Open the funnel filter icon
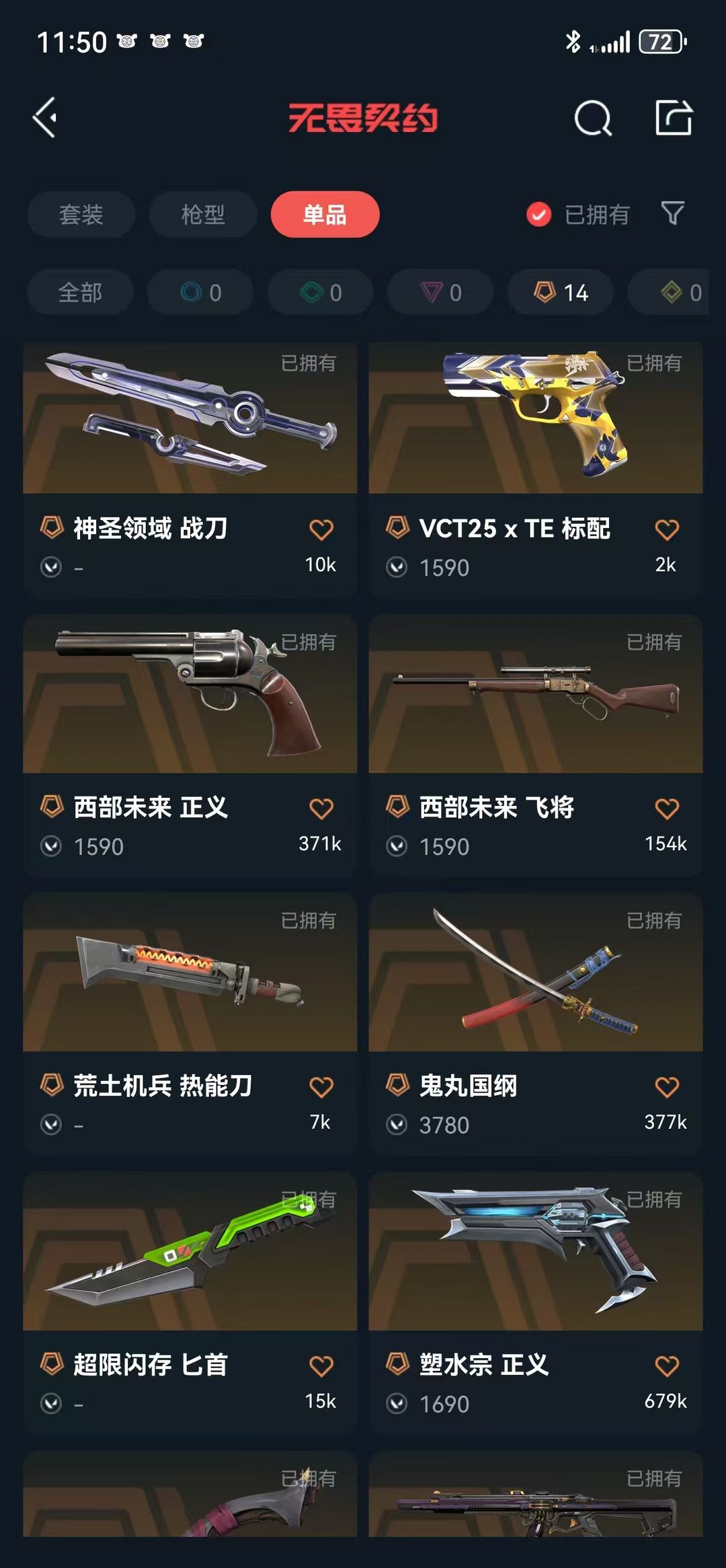 coord(672,213)
